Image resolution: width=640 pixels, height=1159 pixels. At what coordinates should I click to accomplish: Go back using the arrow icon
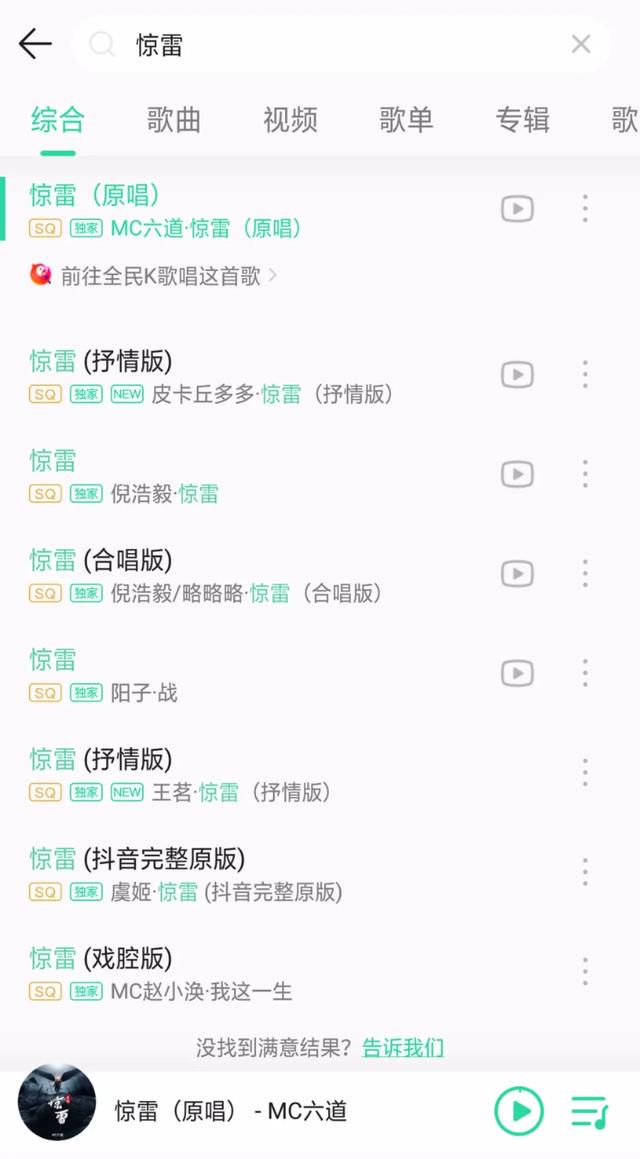point(35,44)
